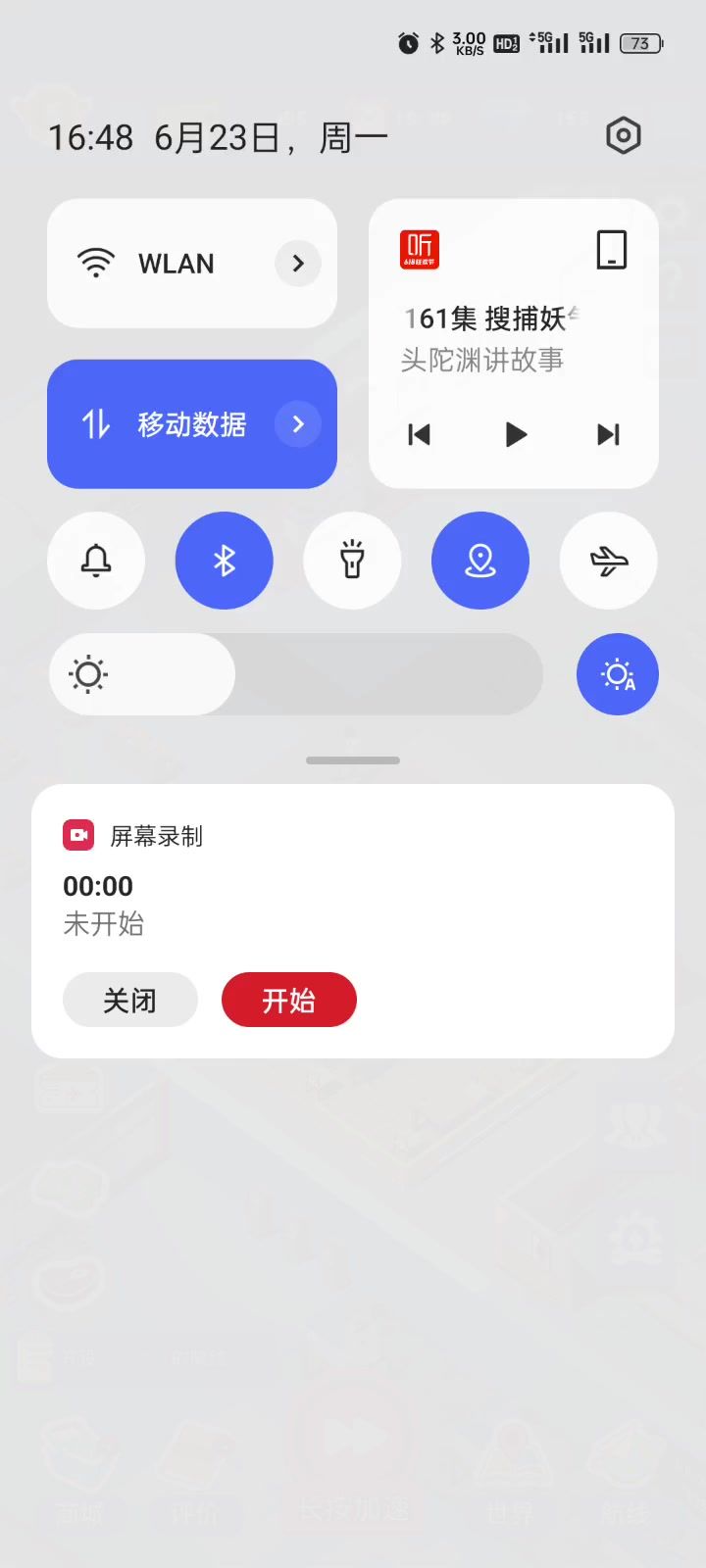
Task: Disable location services toggle
Action: (x=480, y=561)
